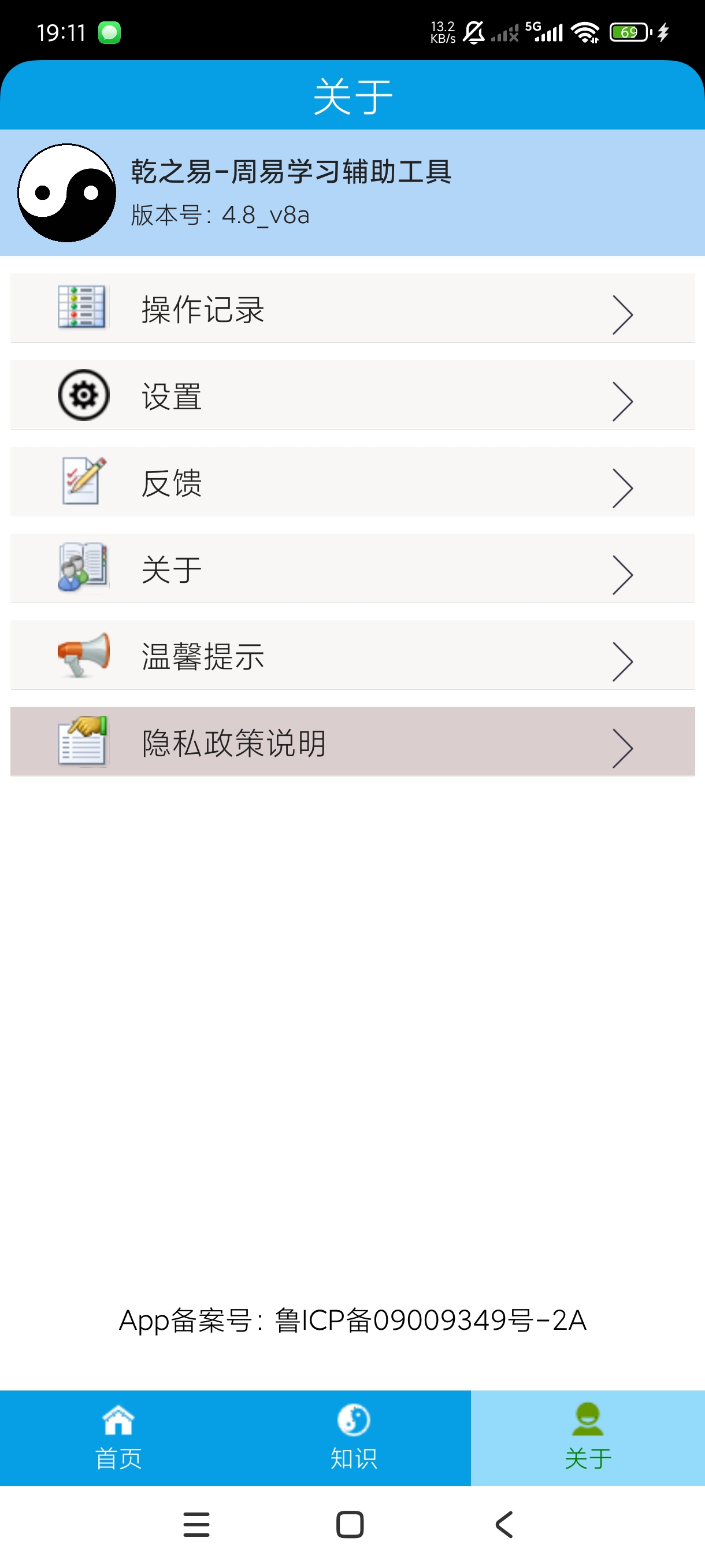
Task: Switch to the 知识 tab
Action: (x=353, y=1438)
